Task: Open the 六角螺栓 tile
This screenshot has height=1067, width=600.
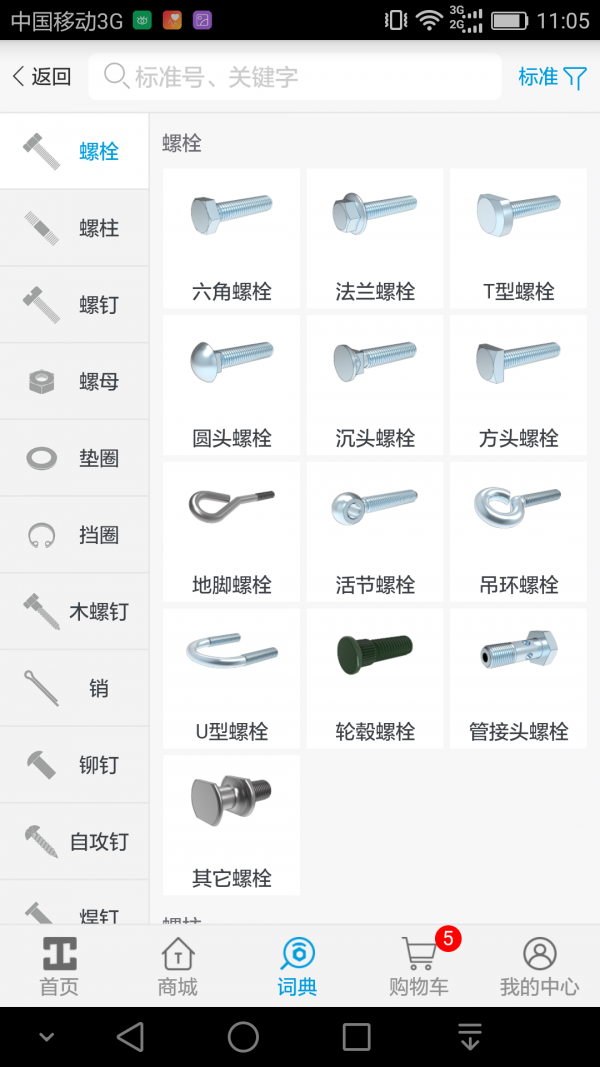Action: coord(231,238)
